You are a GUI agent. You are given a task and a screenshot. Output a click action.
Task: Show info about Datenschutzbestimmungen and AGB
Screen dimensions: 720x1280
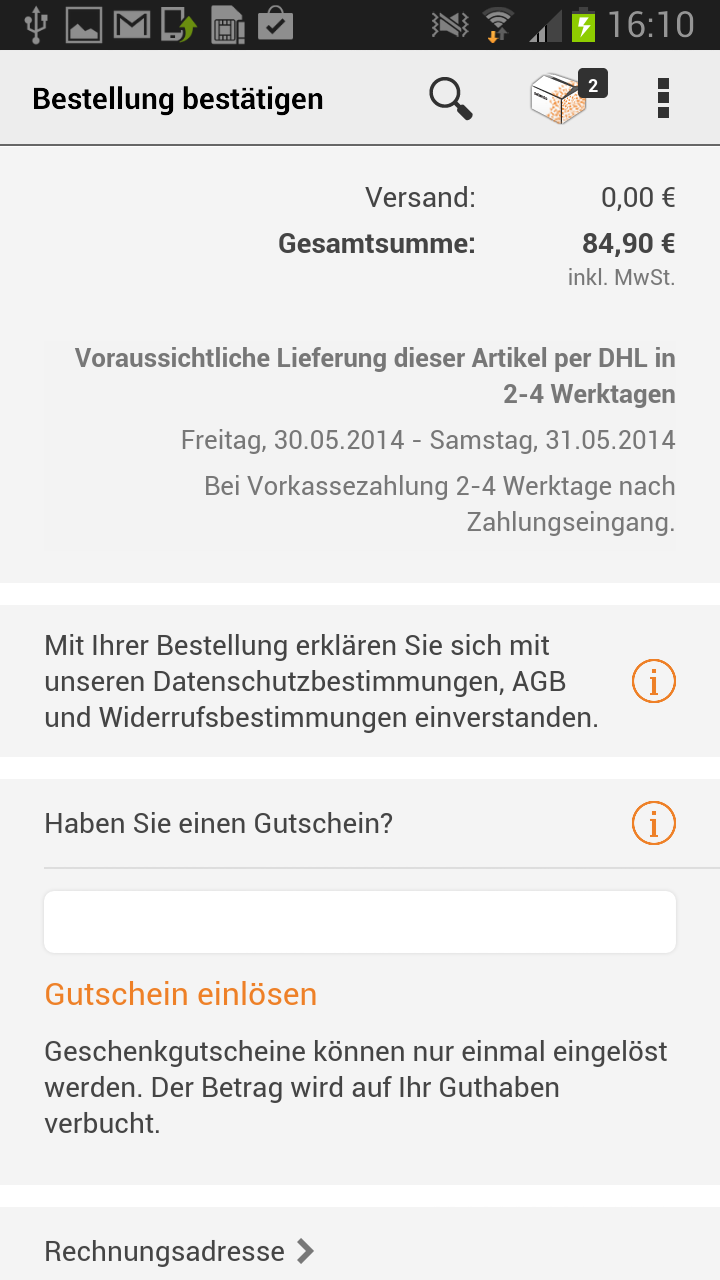point(654,682)
